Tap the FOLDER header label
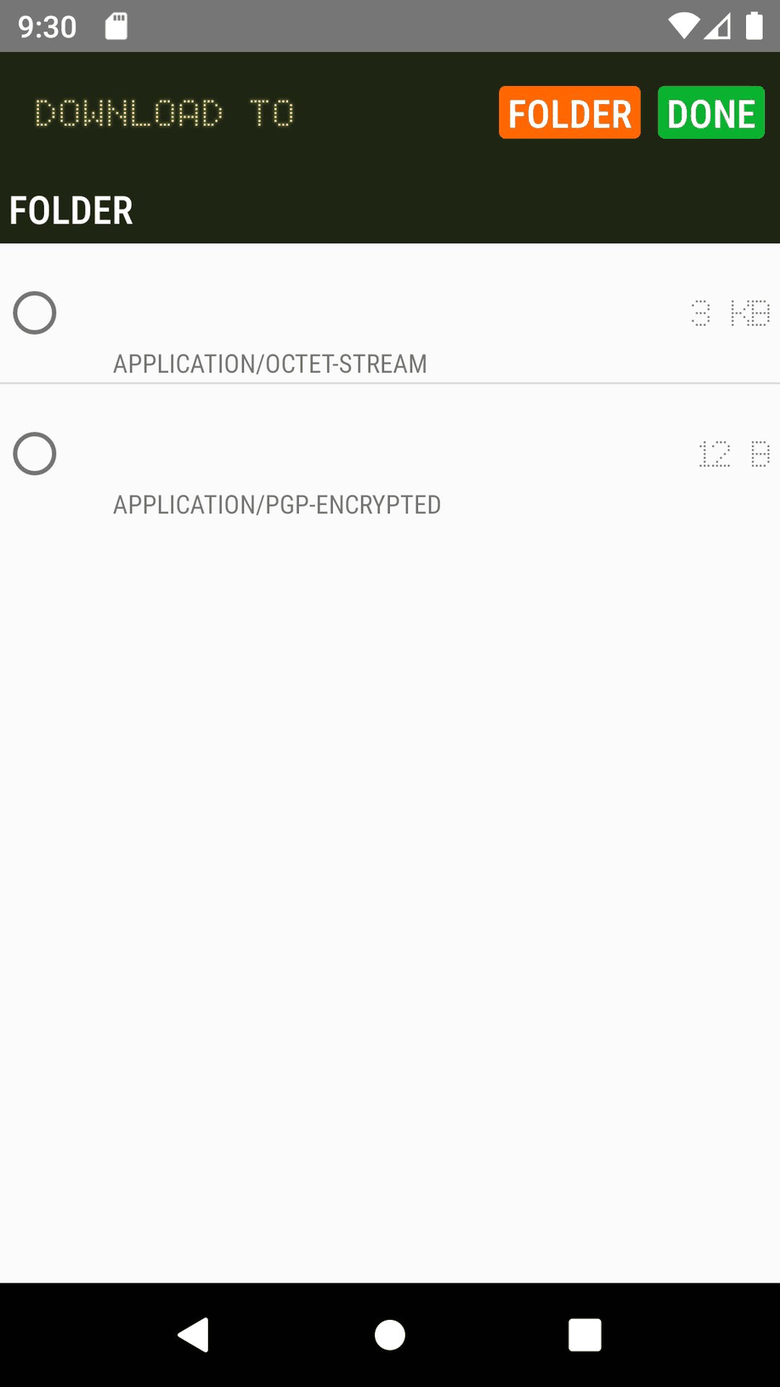 pos(71,211)
